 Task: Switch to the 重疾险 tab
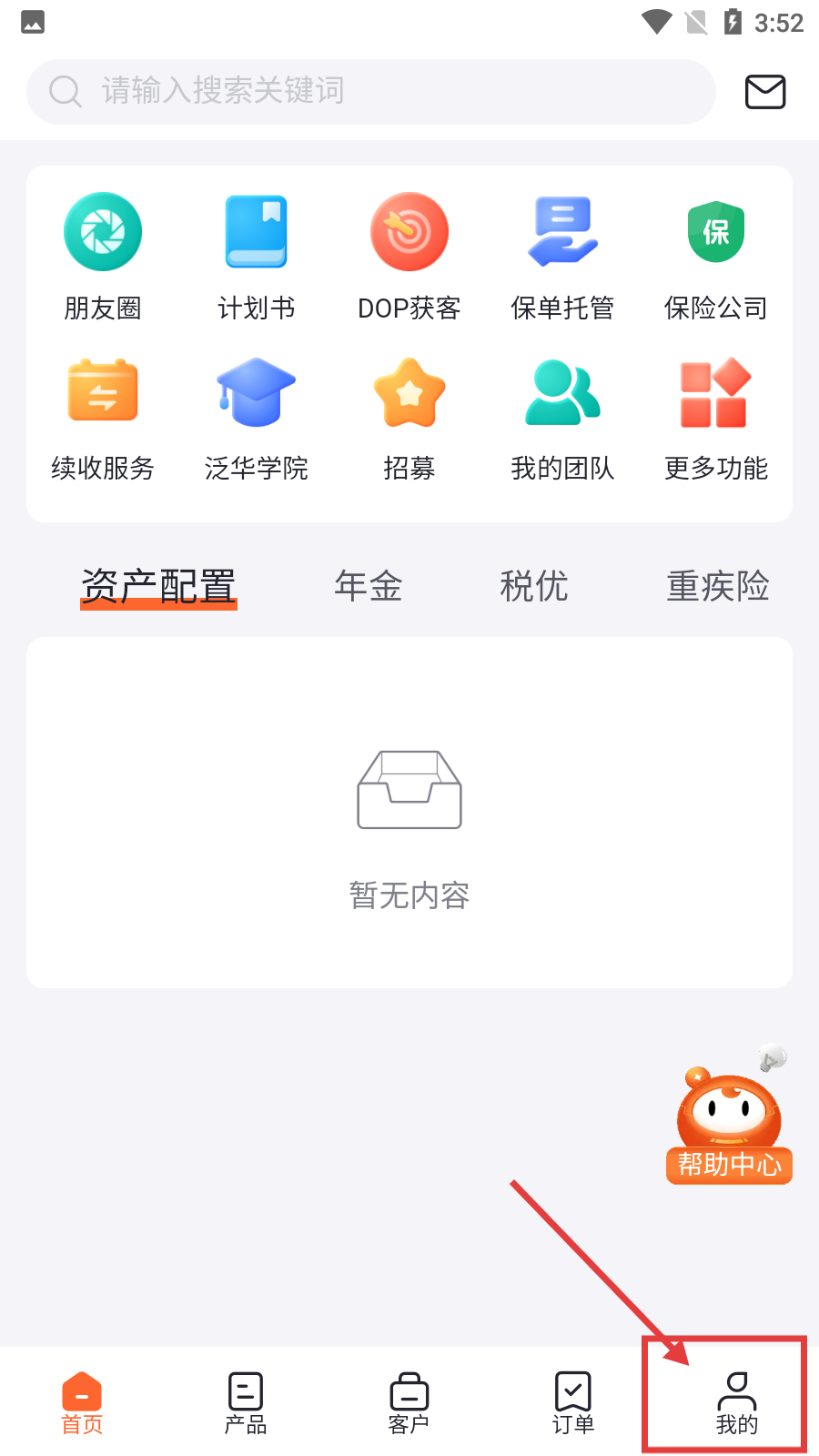pos(718,586)
